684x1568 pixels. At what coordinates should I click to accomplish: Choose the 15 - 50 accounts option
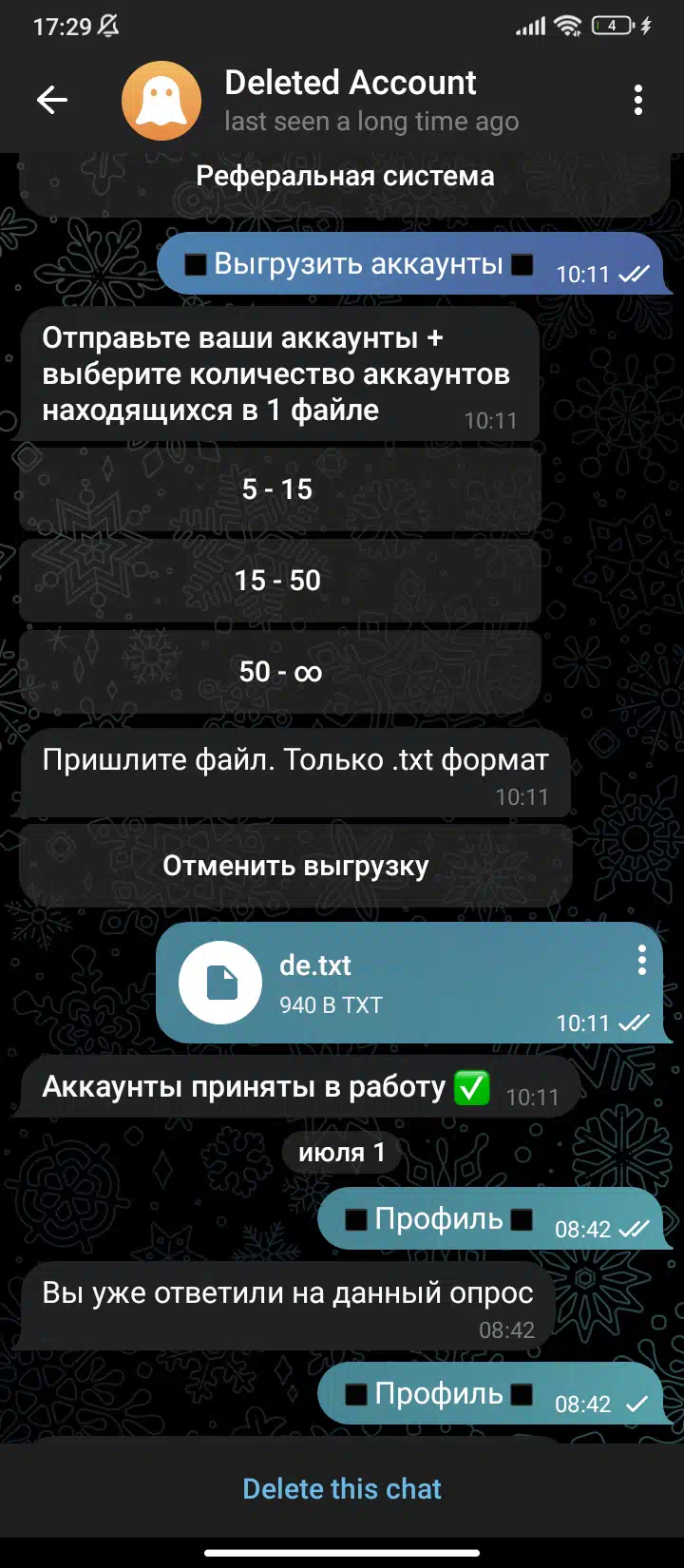coord(279,580)
